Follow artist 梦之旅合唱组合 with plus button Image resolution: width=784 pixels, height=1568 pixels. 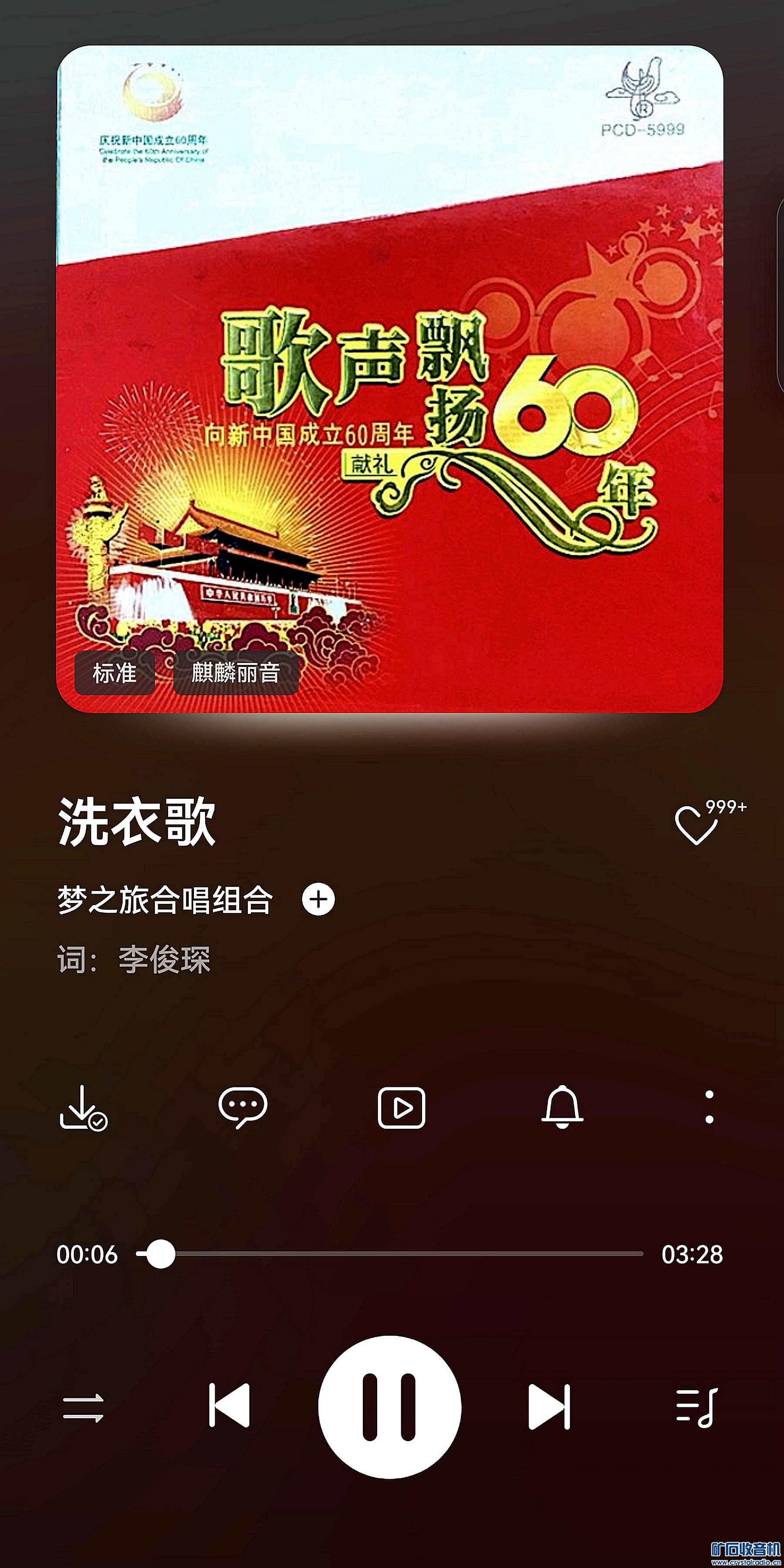pyautogui.click(x=318, y=899)
